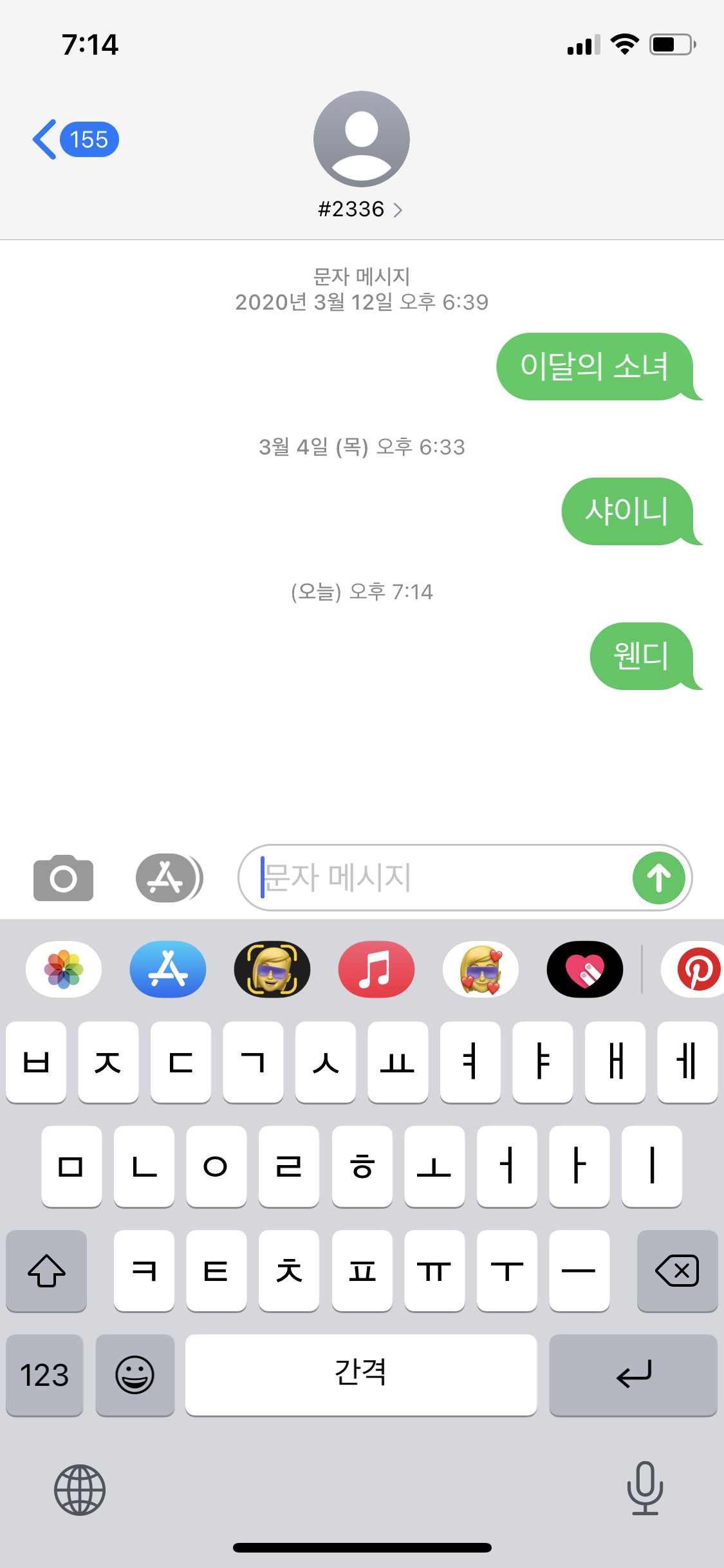Toggle the Shift key on the Korean keyboard
This screenshot has width=724, height=1568.
coord(46,1271)
